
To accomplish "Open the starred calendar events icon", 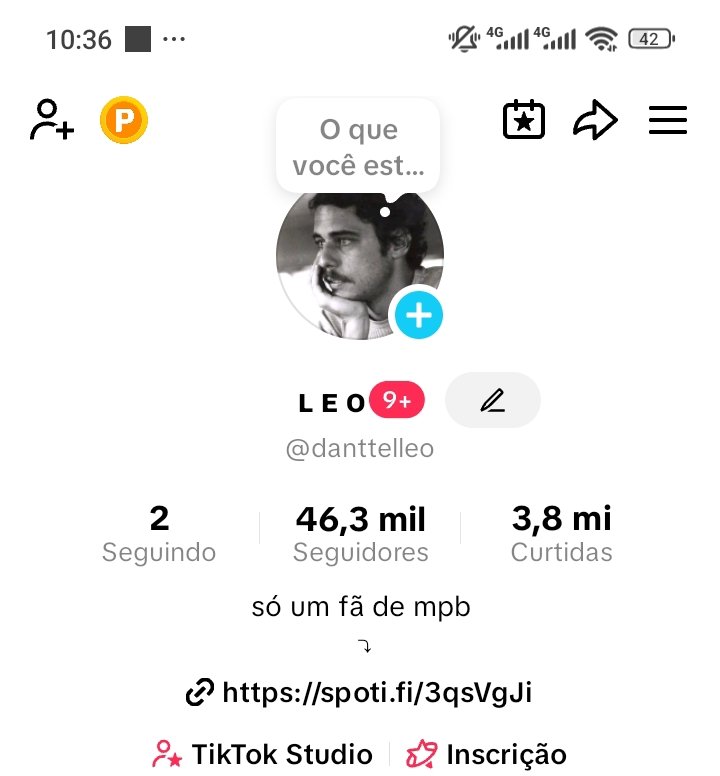I will click(523, 121).
